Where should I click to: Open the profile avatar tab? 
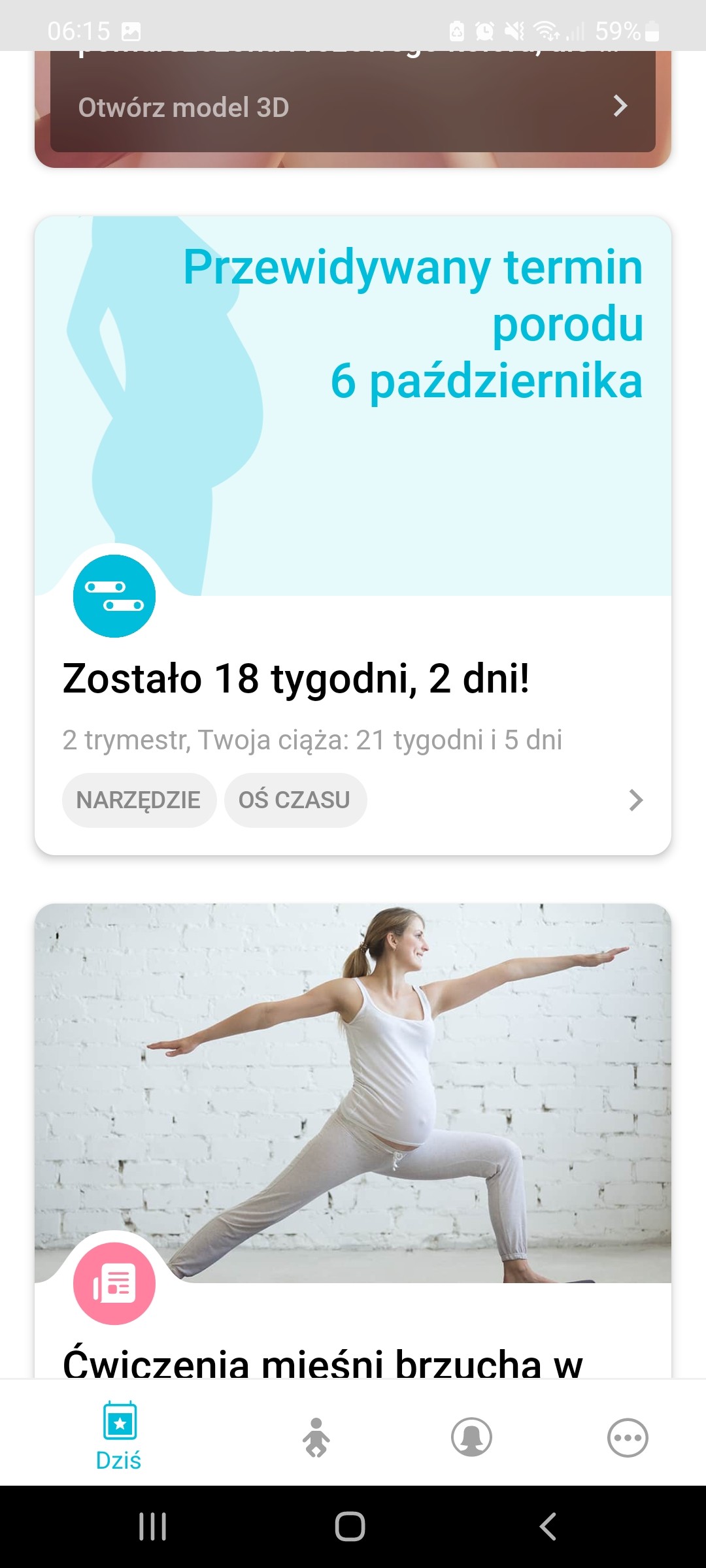pos(471,1437)
